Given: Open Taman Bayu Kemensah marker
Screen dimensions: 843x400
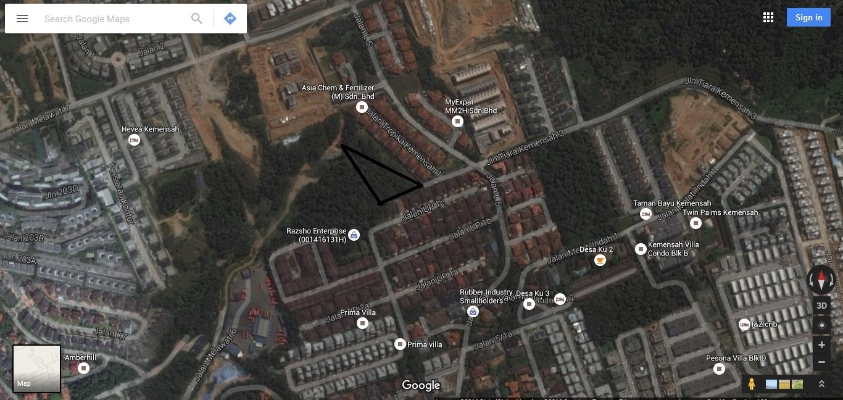Looking at the screenshot, I should tap(645, 215).
